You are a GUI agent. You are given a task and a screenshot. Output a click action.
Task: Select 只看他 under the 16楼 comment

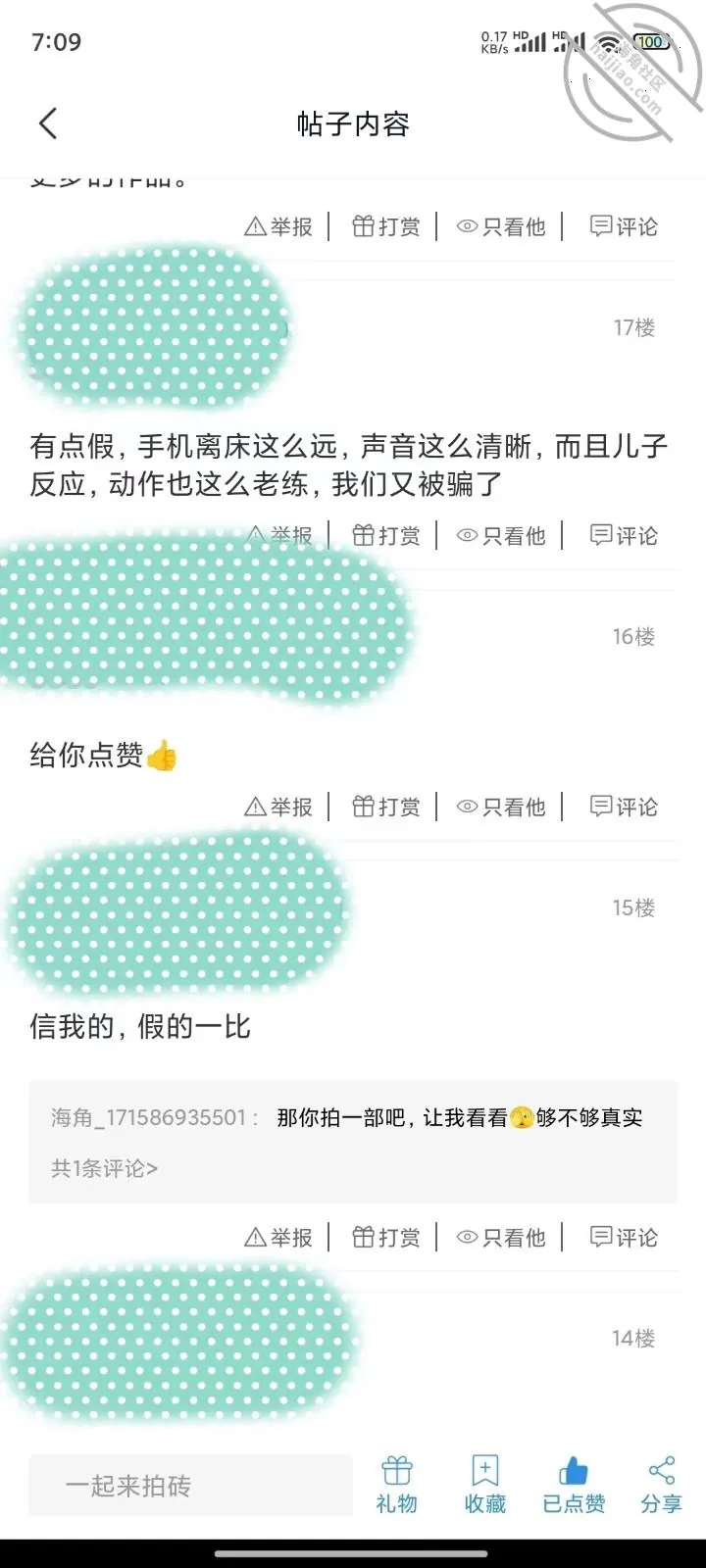click(501, 807)
